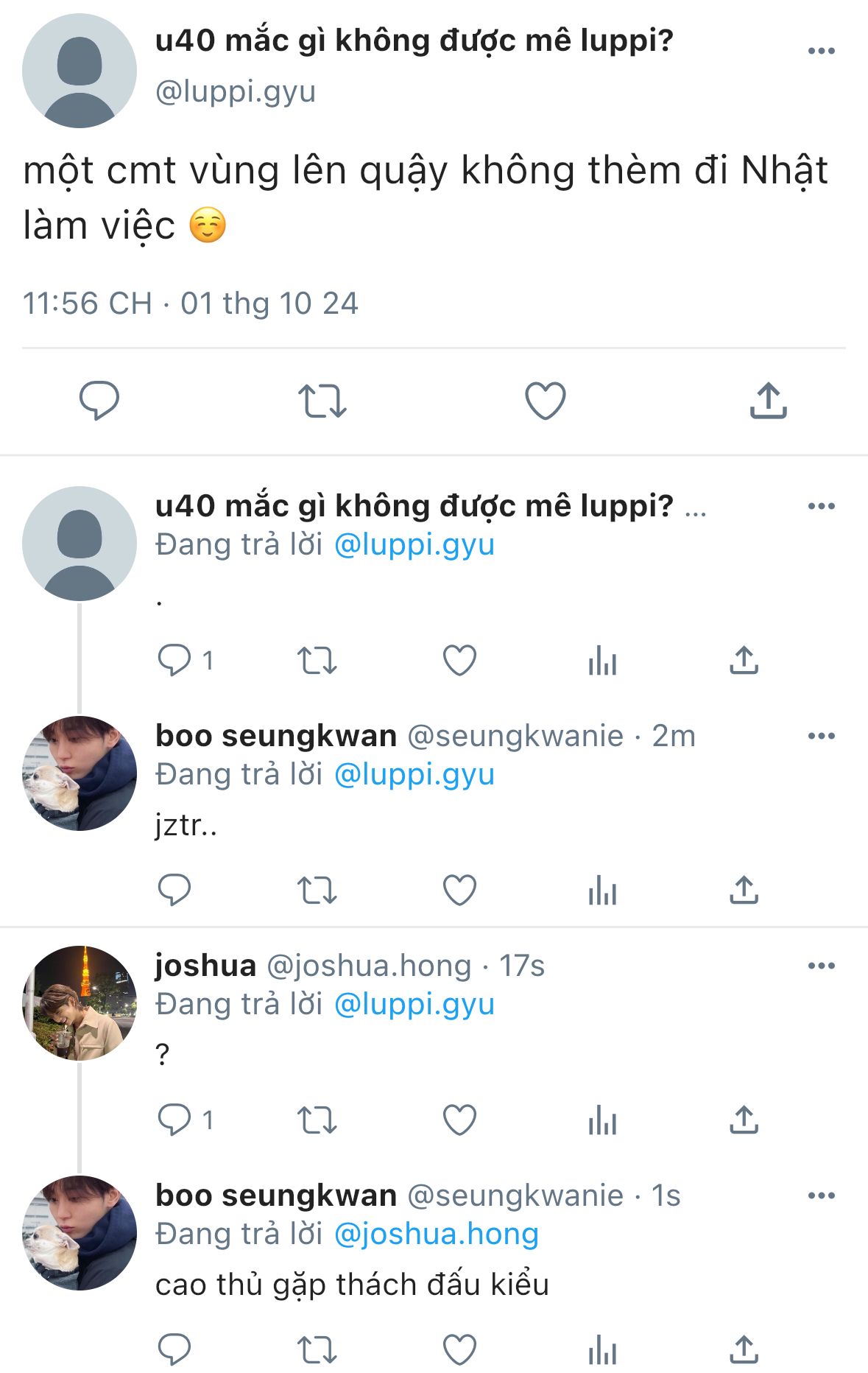Open boo seungkwan's avatar on "jztr.." reply
The width and height of the screenshot is (868, 1373).
pyautogui.click(x=80, y=773)
